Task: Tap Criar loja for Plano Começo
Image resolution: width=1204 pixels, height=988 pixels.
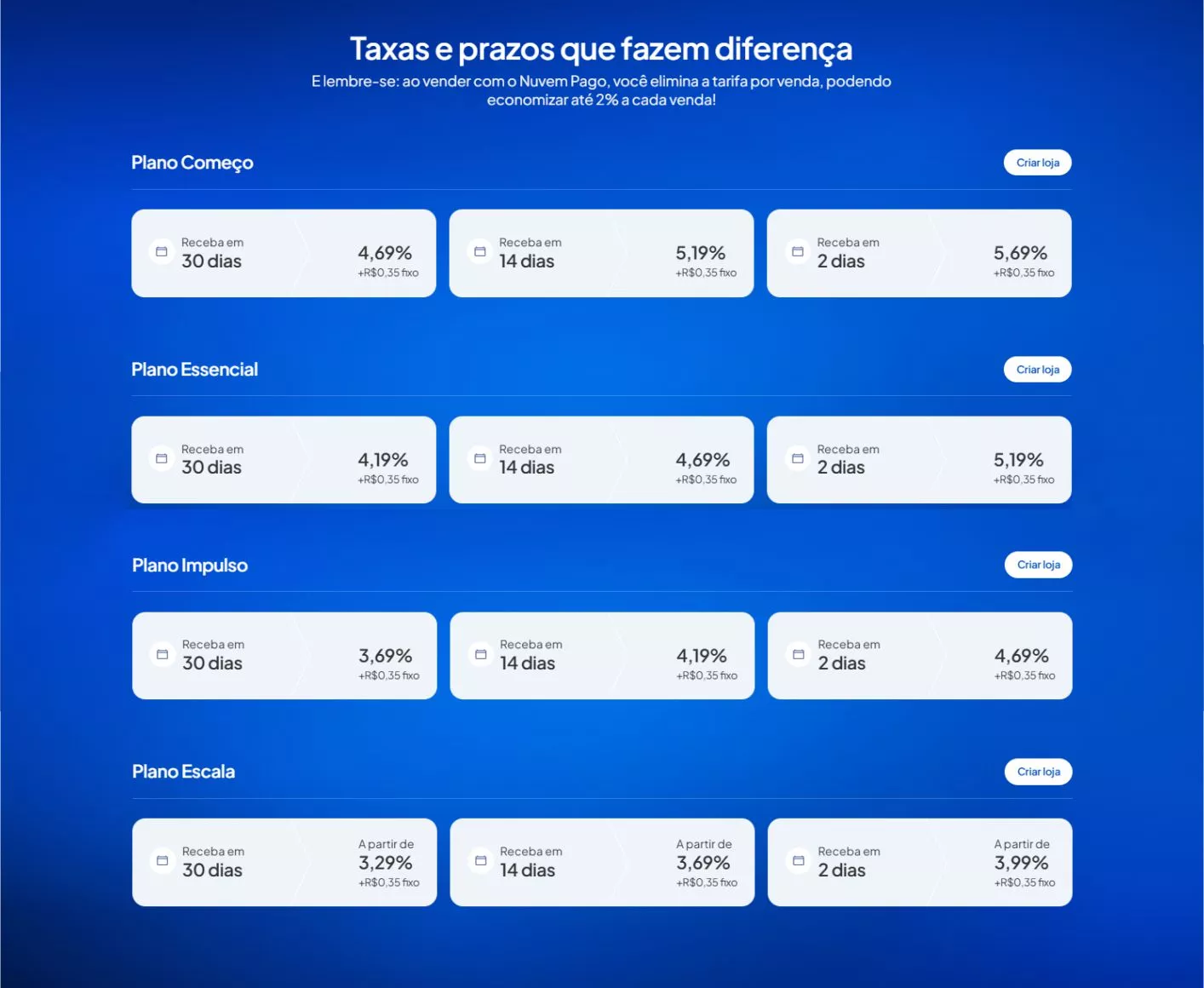Action: coord(1037,163)
